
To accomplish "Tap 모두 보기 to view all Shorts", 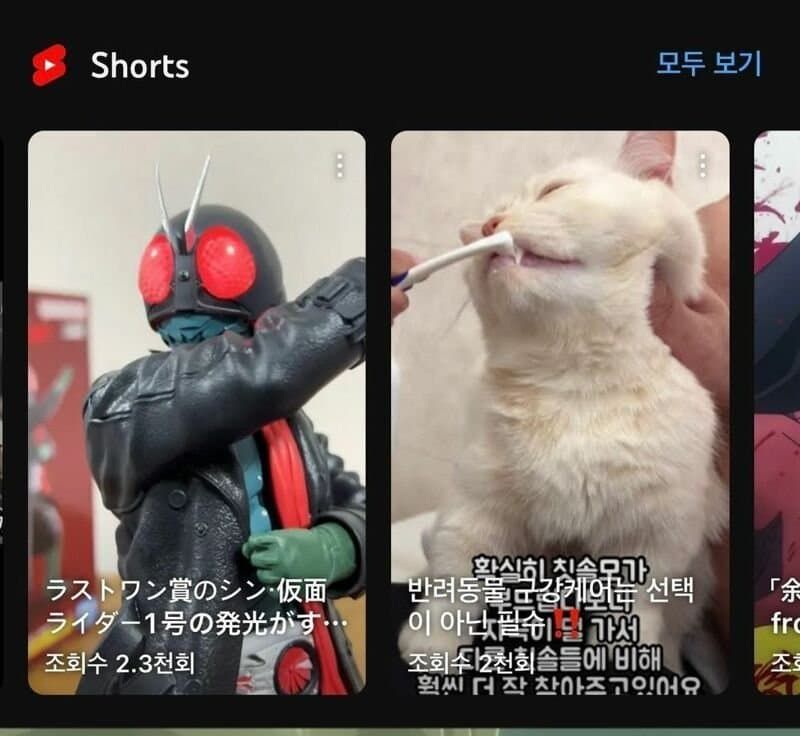I will tap(708, 64).
